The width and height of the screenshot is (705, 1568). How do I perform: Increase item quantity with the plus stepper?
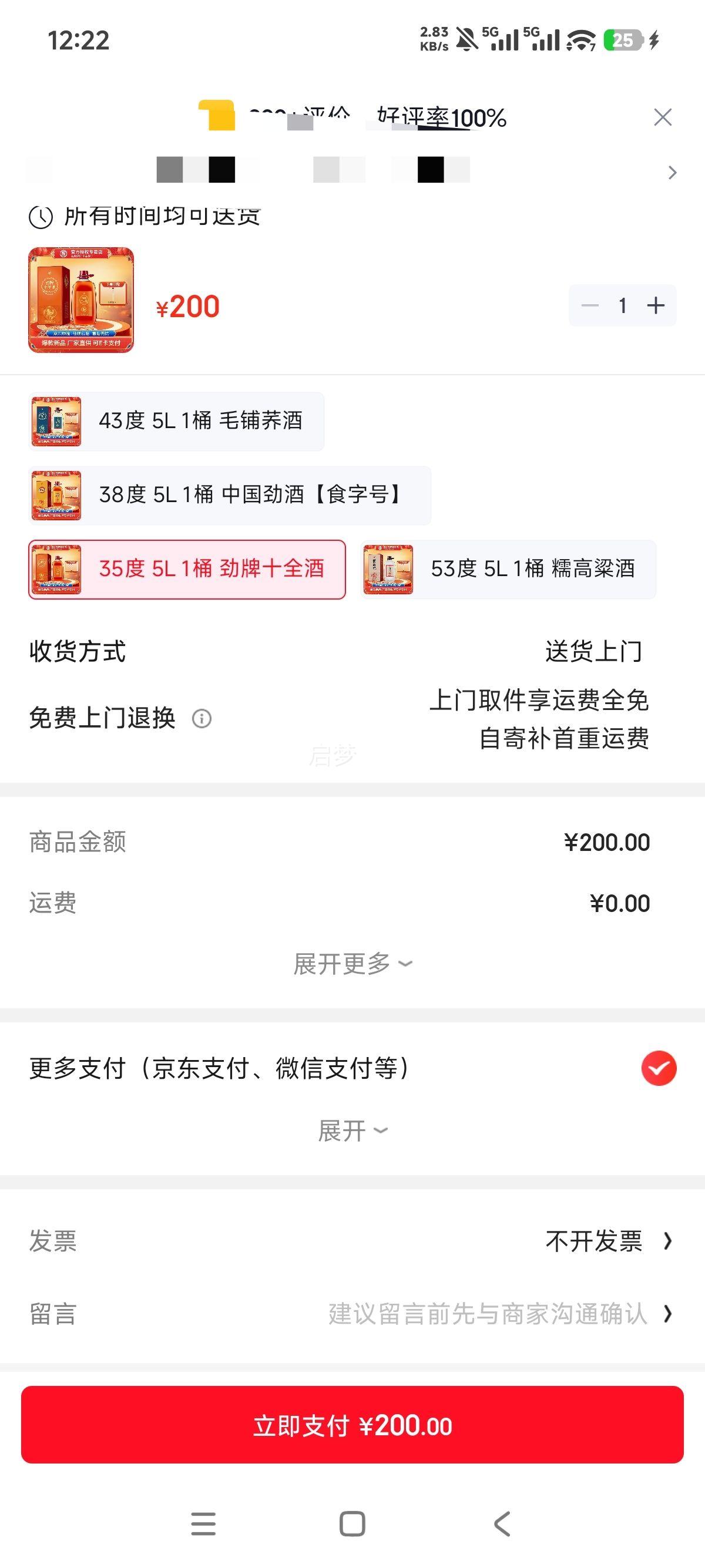(x=656, y=305)
